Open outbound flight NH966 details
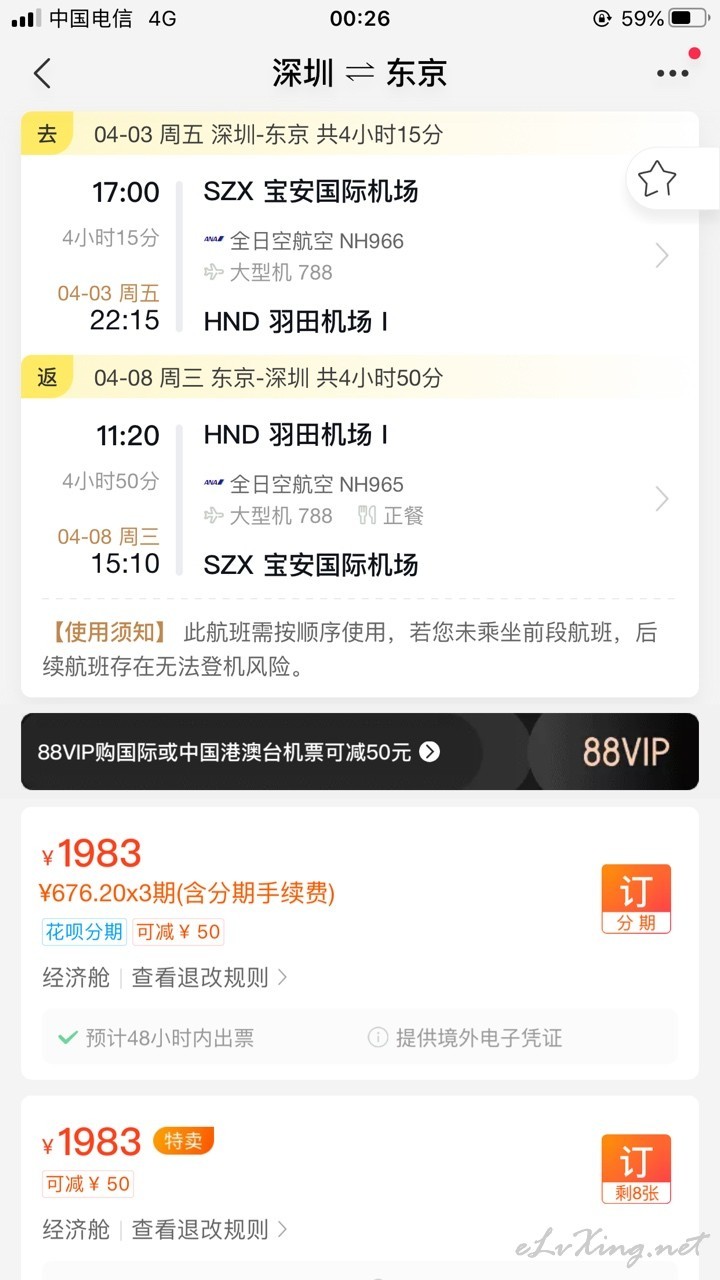The image size is (720, 1280). tap(360, 256)
